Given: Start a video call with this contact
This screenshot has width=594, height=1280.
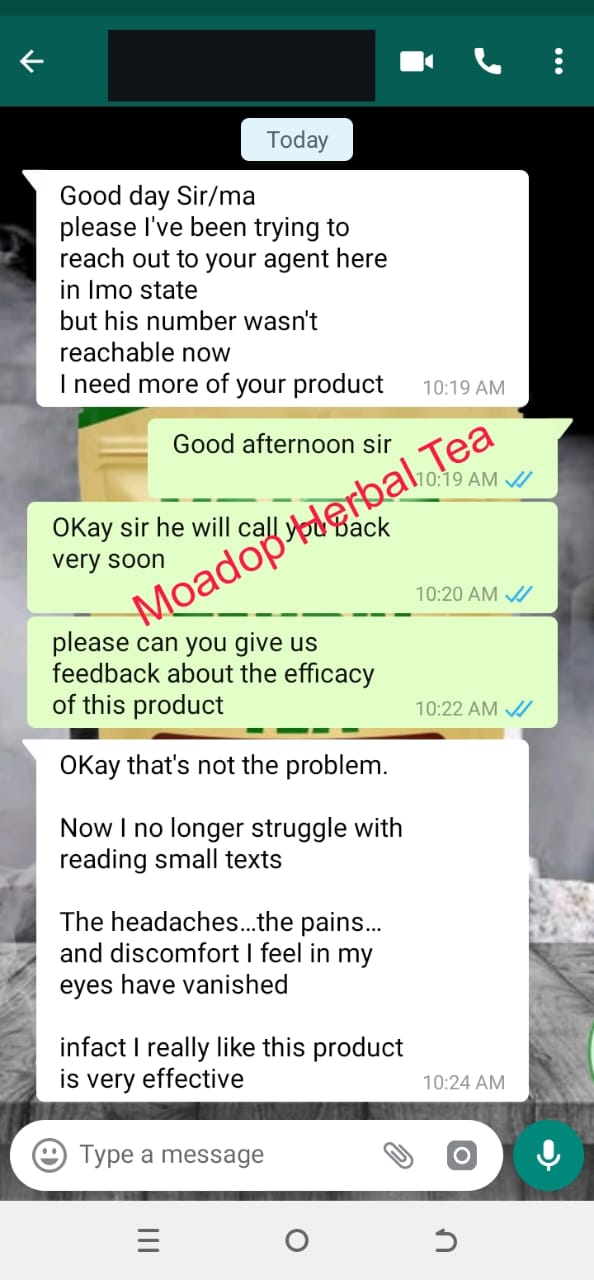Looking at the screenshot, I should (416, 62).
